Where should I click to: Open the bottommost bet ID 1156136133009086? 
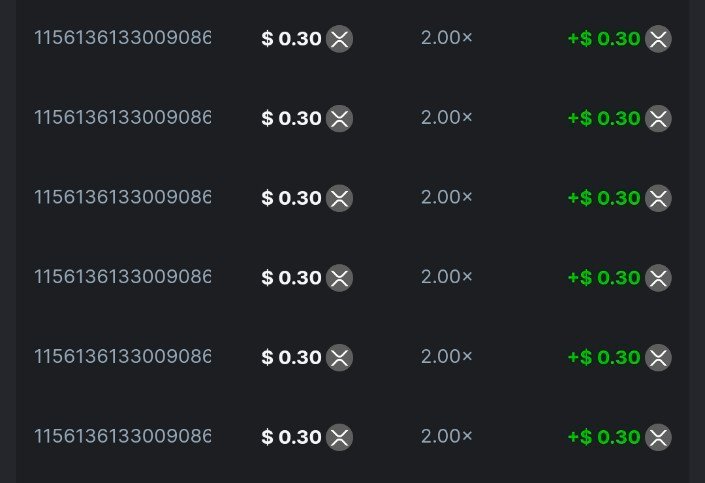tap(122, 436)
